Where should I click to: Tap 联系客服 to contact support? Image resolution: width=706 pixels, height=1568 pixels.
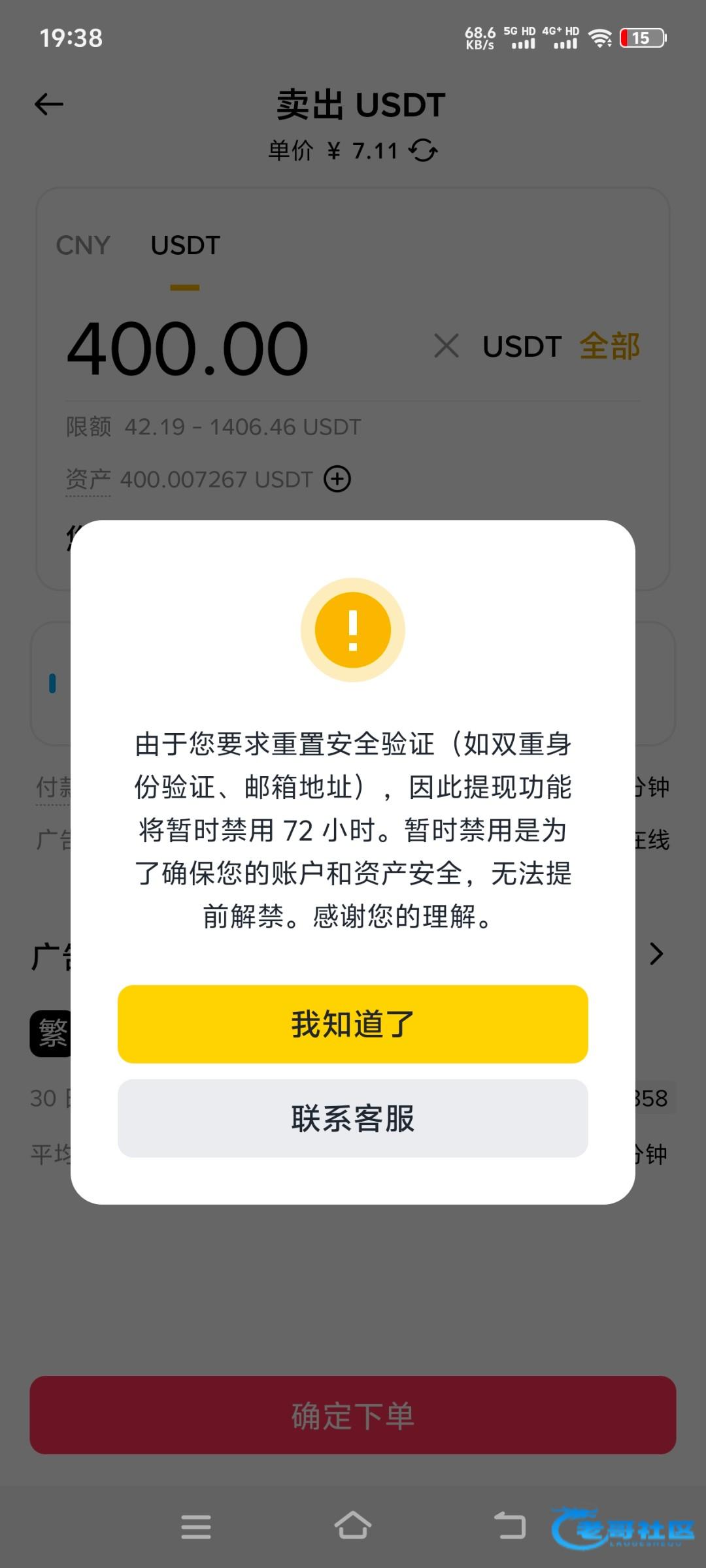[353, 1118]
